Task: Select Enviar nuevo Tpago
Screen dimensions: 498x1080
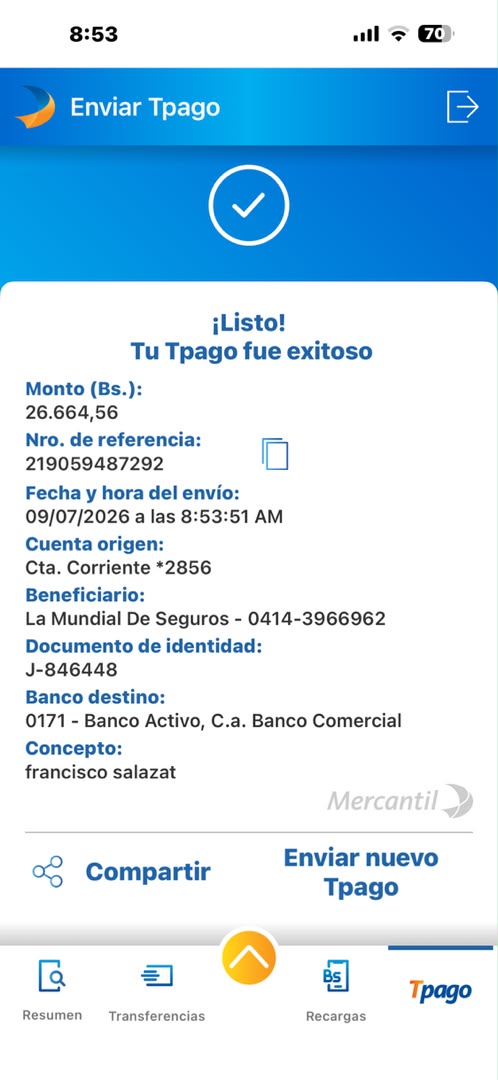Action: click(x=361, y=872)
